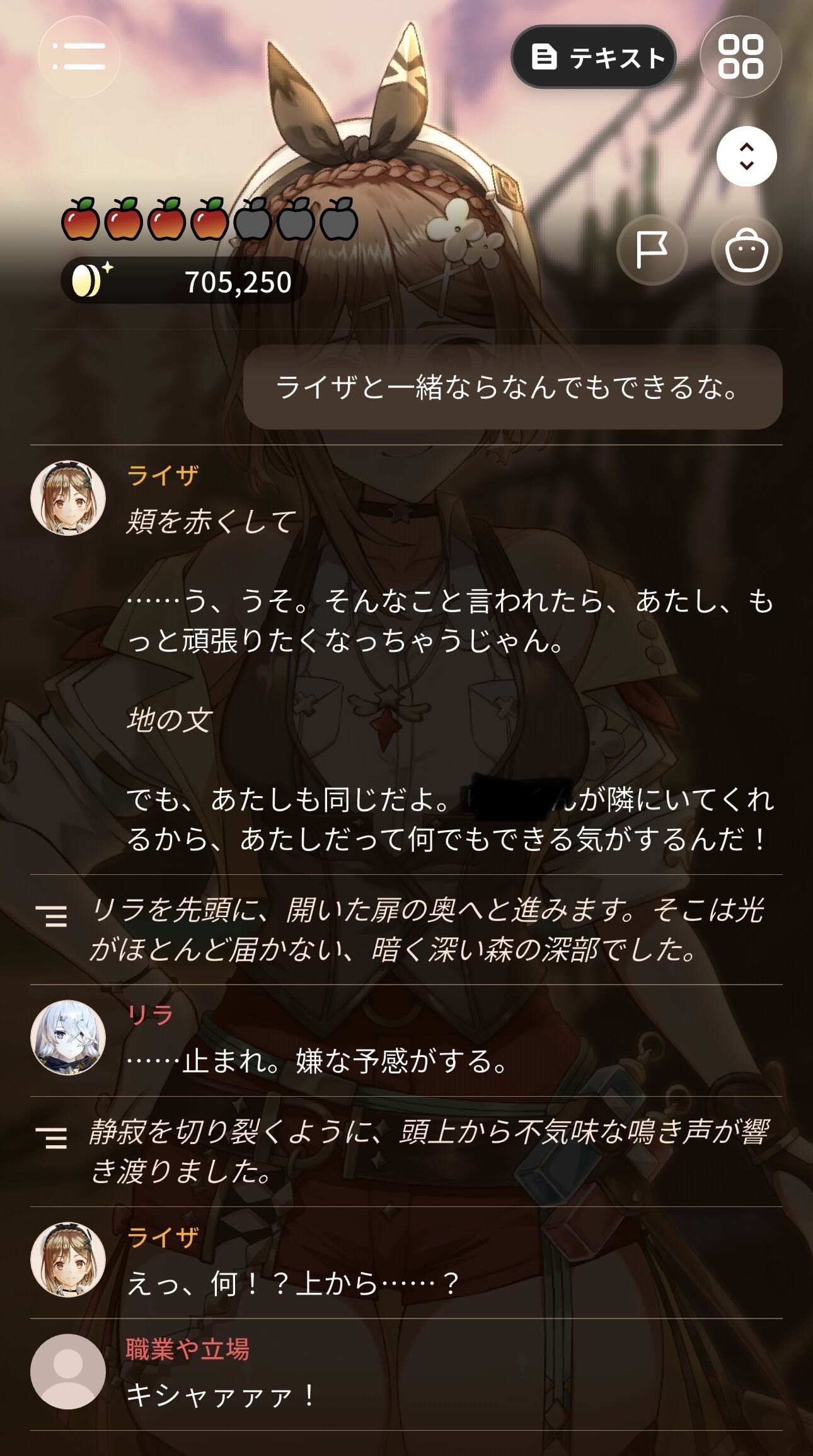
Task: Open the flag icon button
Action: [651, 250]
